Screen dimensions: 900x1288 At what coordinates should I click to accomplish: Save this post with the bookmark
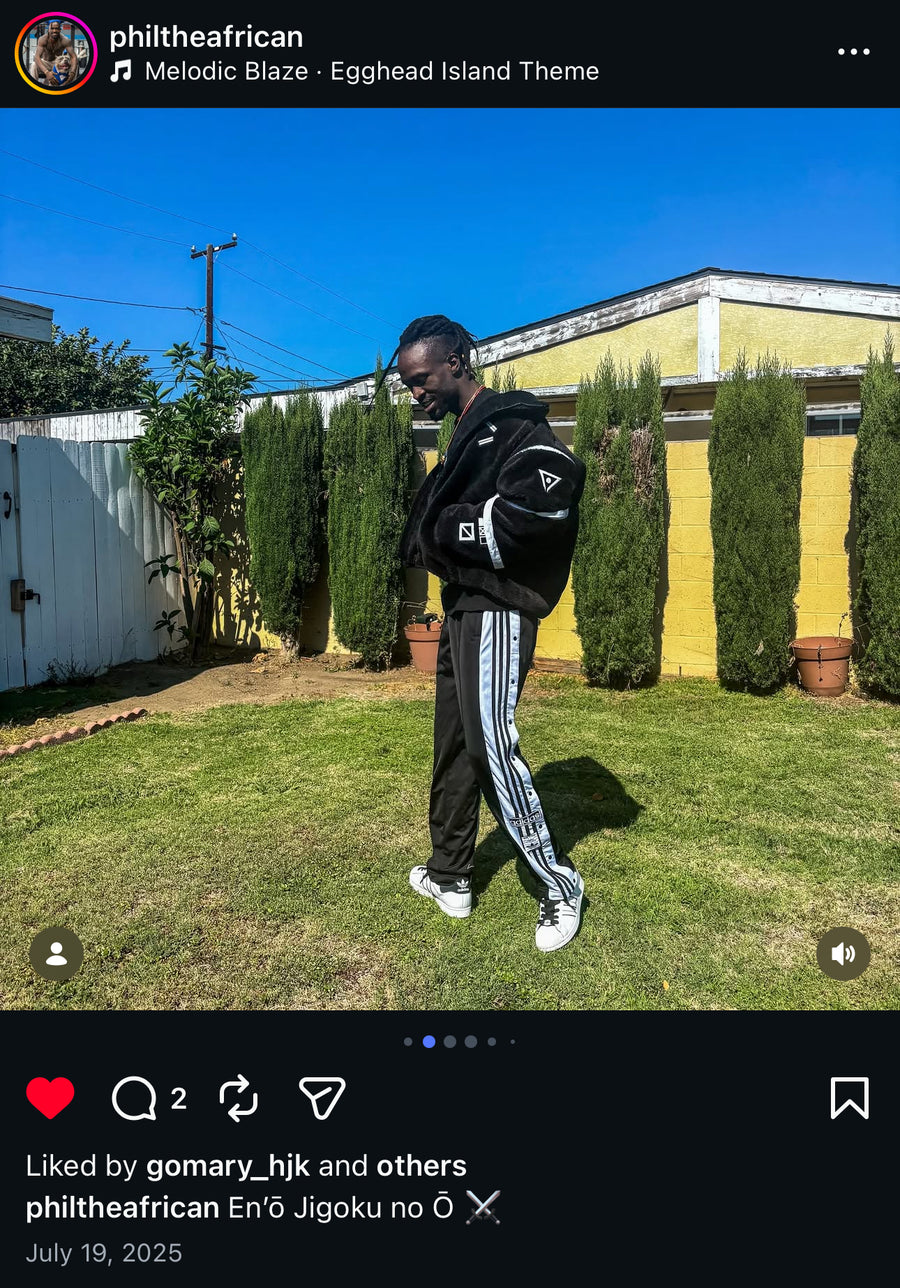[x=849, y=1098]
